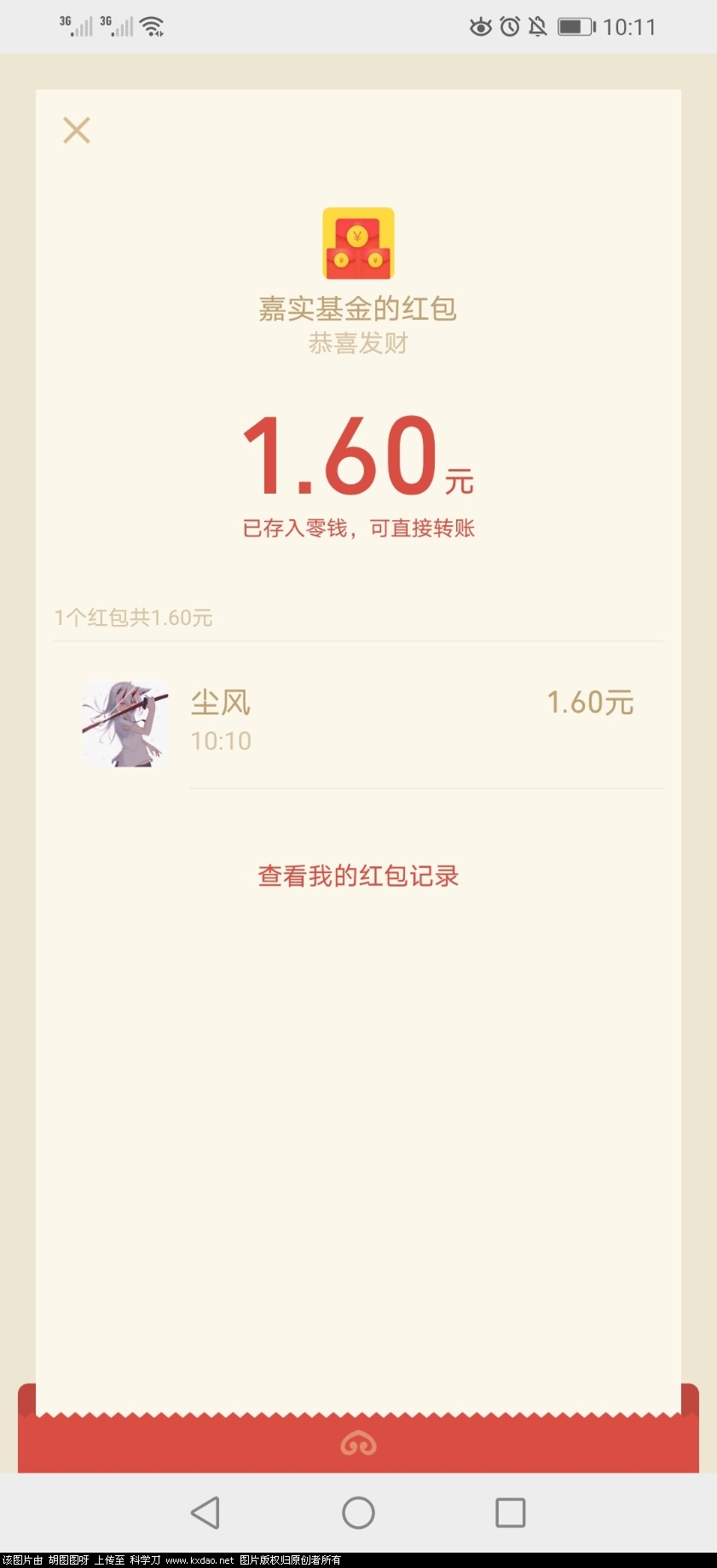Click the alarm clock status bar icon
717x1568 pixels.
coord(509,26)
